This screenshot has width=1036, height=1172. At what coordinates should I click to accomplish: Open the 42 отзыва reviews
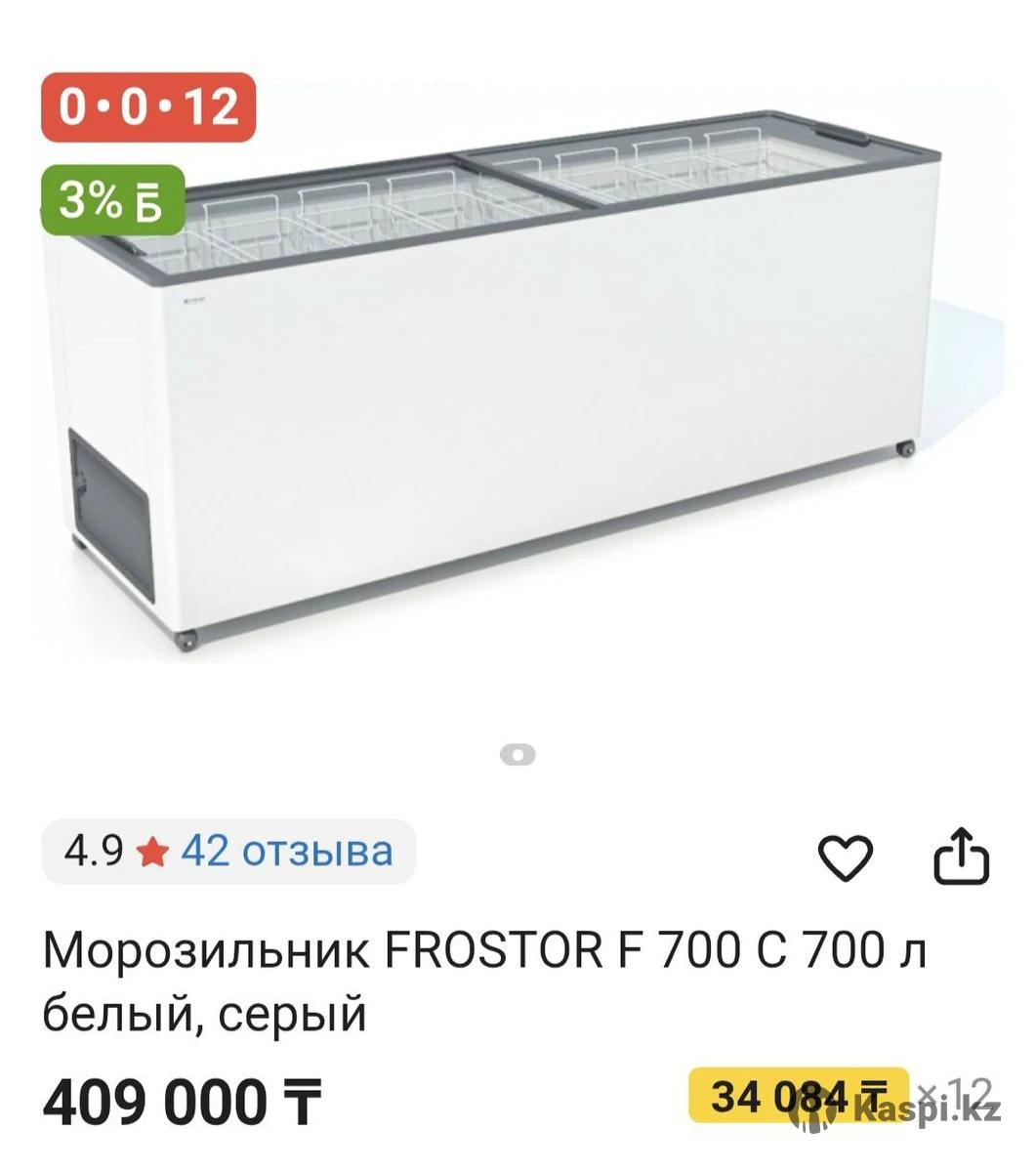[287, 851]
